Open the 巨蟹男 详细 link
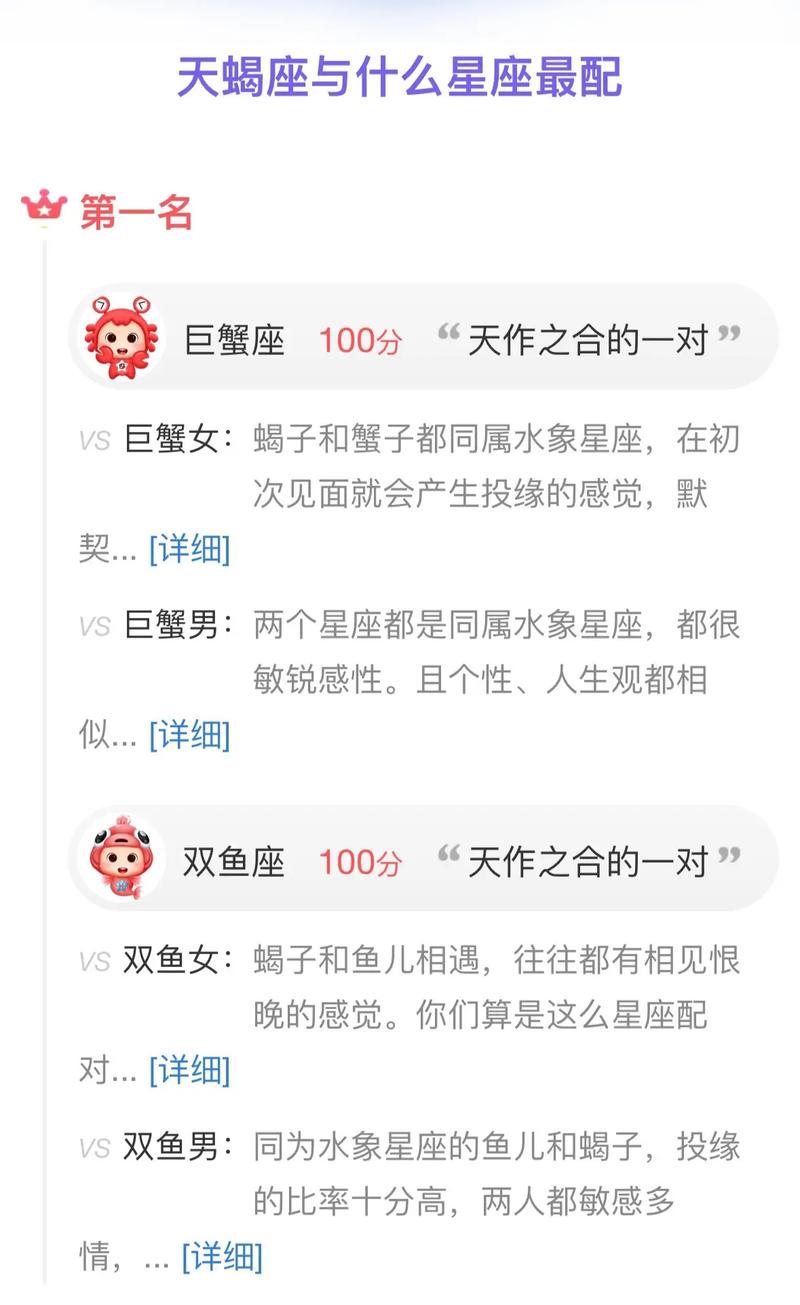 click(187, 734)
